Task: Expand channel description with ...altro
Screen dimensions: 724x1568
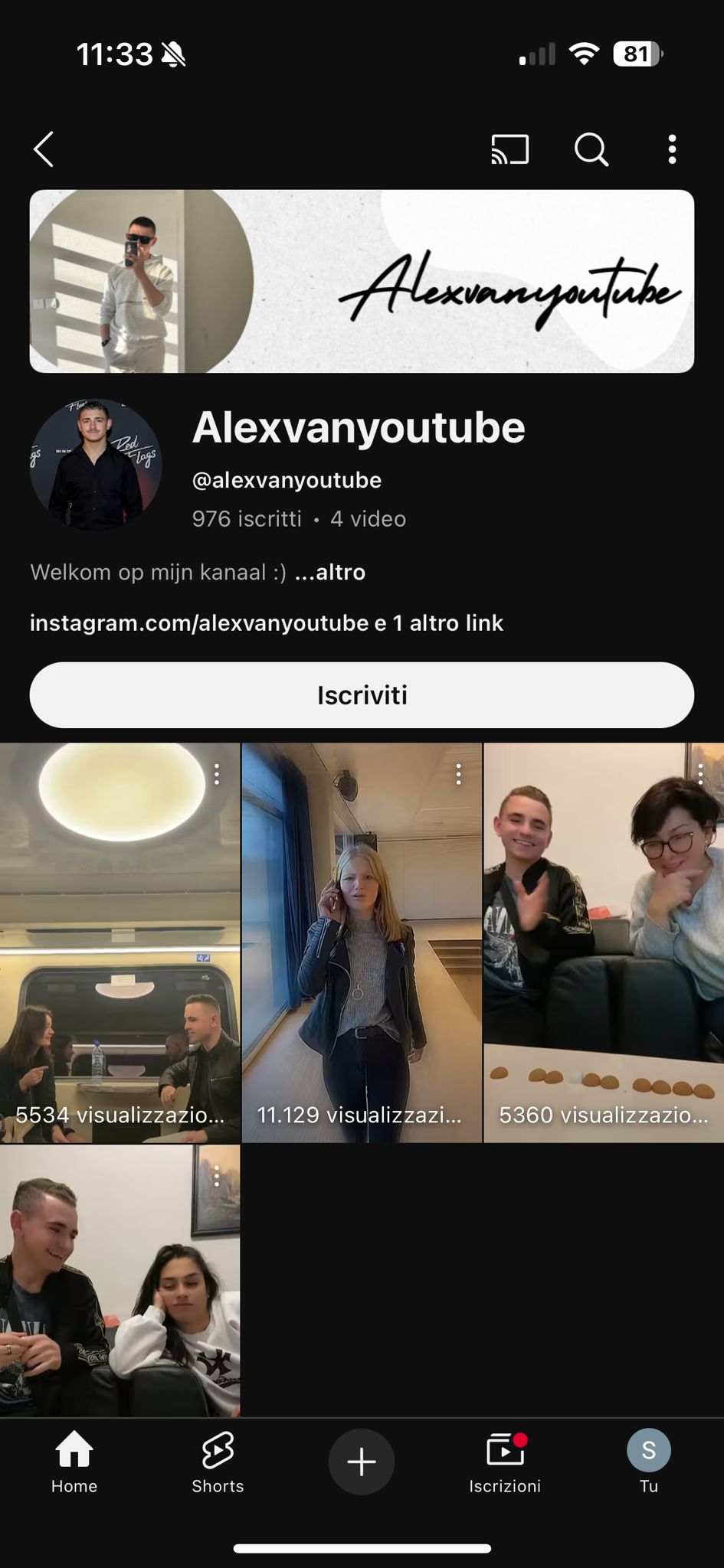Action: (330, 572)
